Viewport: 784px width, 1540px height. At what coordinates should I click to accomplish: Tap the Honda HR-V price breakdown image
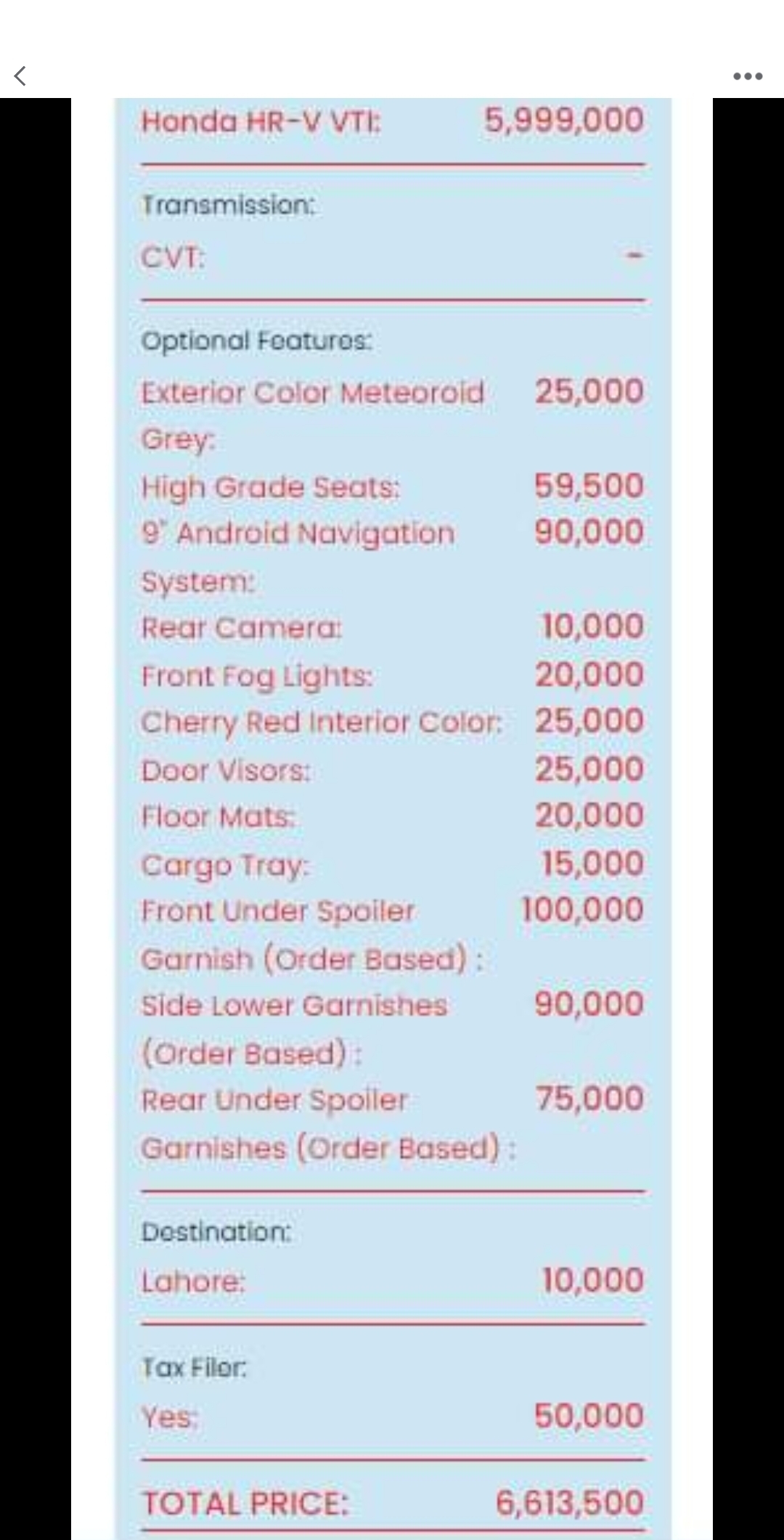pyautogui.click(x=392, y=819)
